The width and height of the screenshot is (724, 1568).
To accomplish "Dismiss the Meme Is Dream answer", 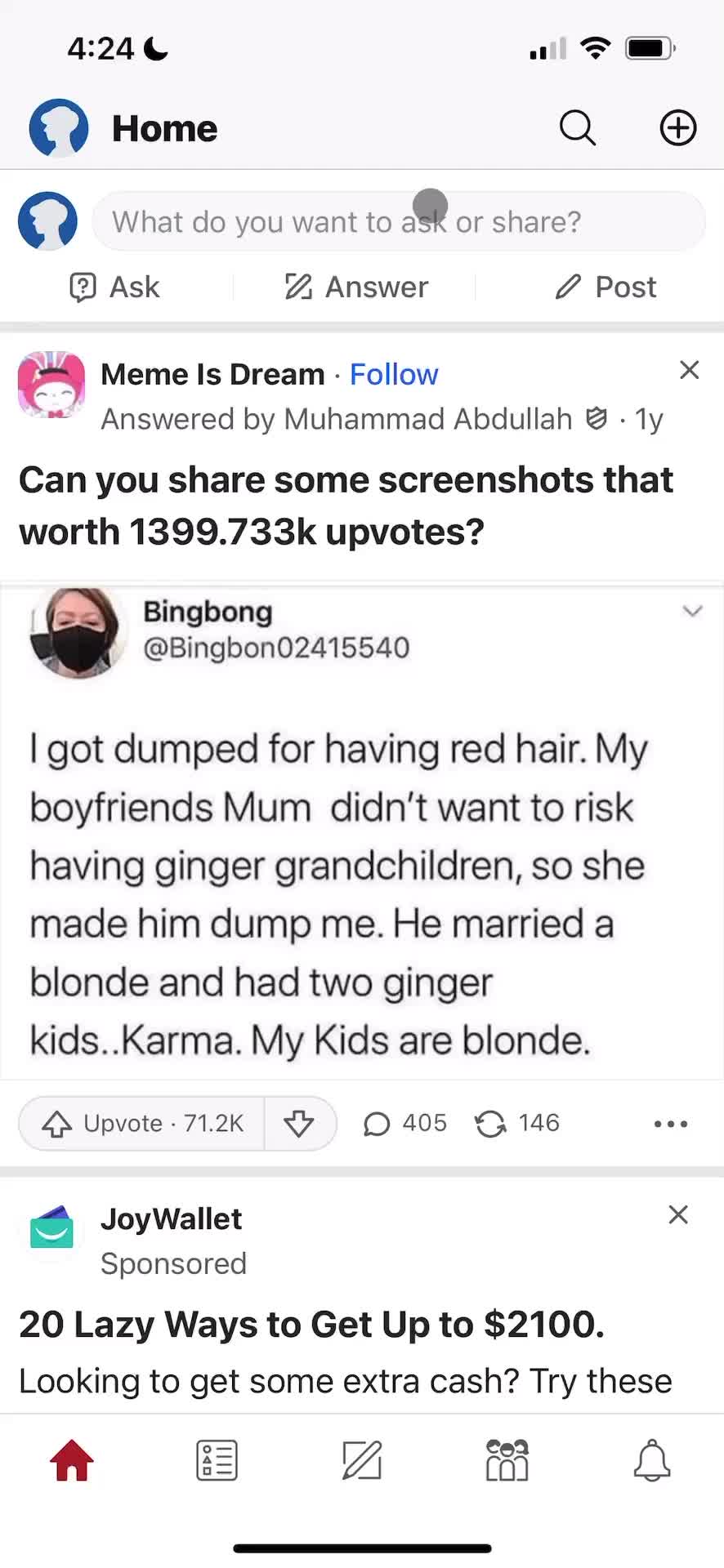I will (x=689, y=370).
